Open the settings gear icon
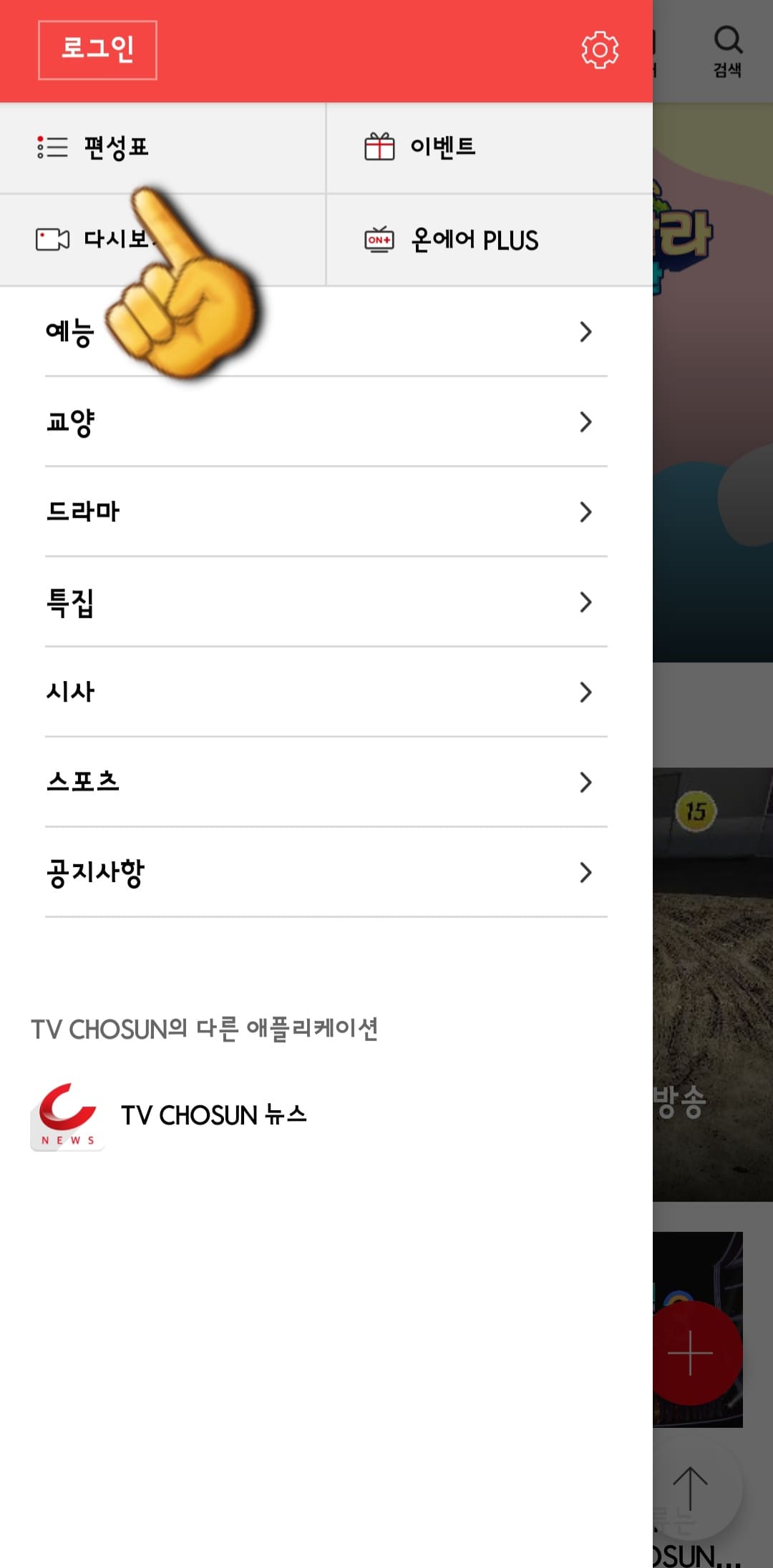Viewport: 773px width, 1568px height. click(x=601, y=50)
